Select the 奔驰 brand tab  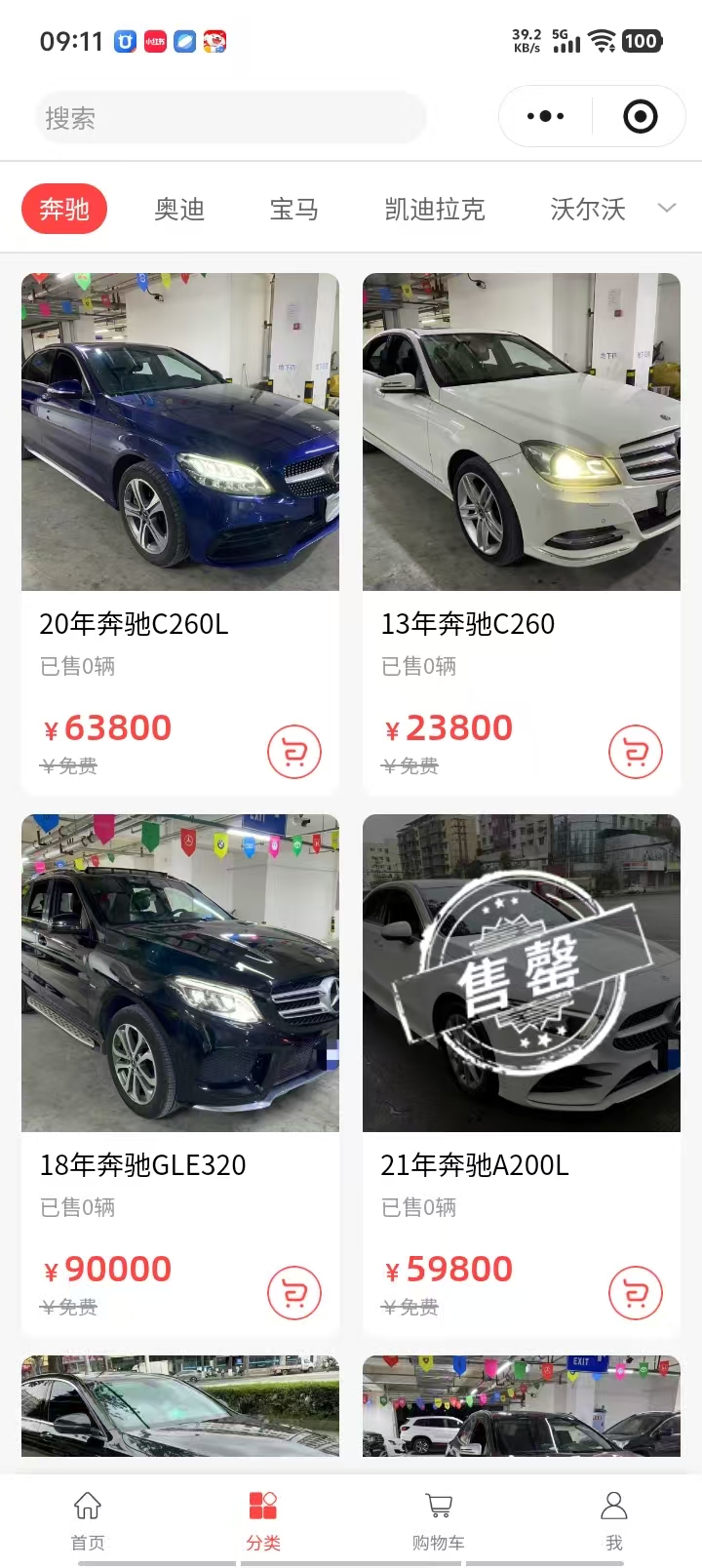(x=64, y=209)
